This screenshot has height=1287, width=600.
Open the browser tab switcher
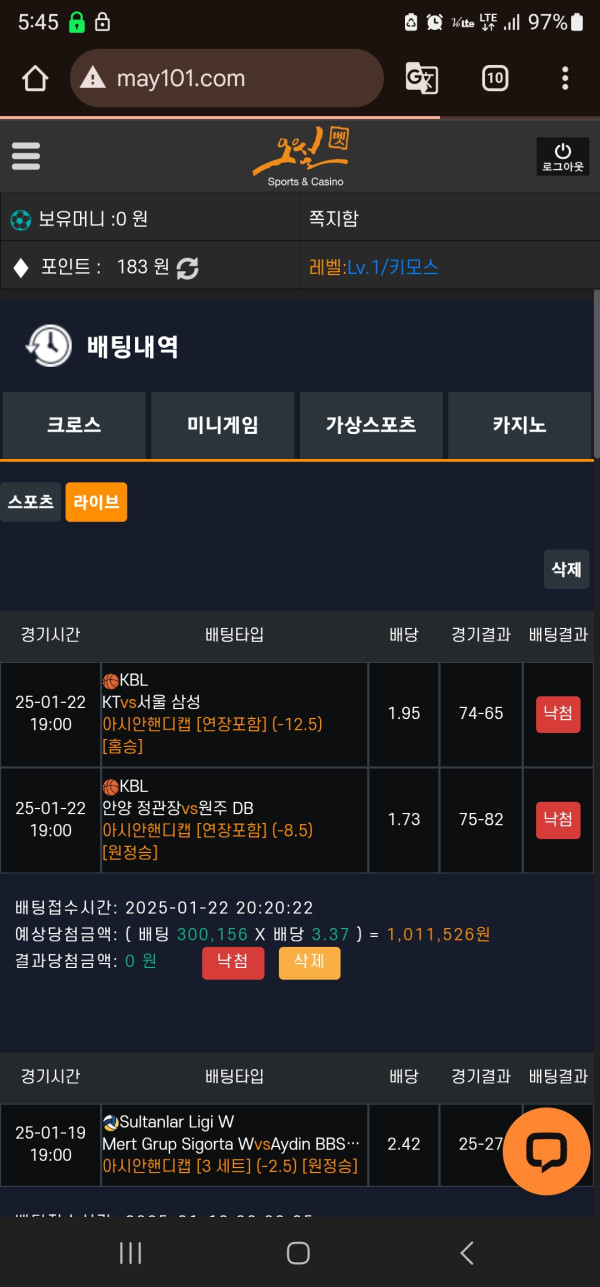pyautogui.click(x=495, y=78)
